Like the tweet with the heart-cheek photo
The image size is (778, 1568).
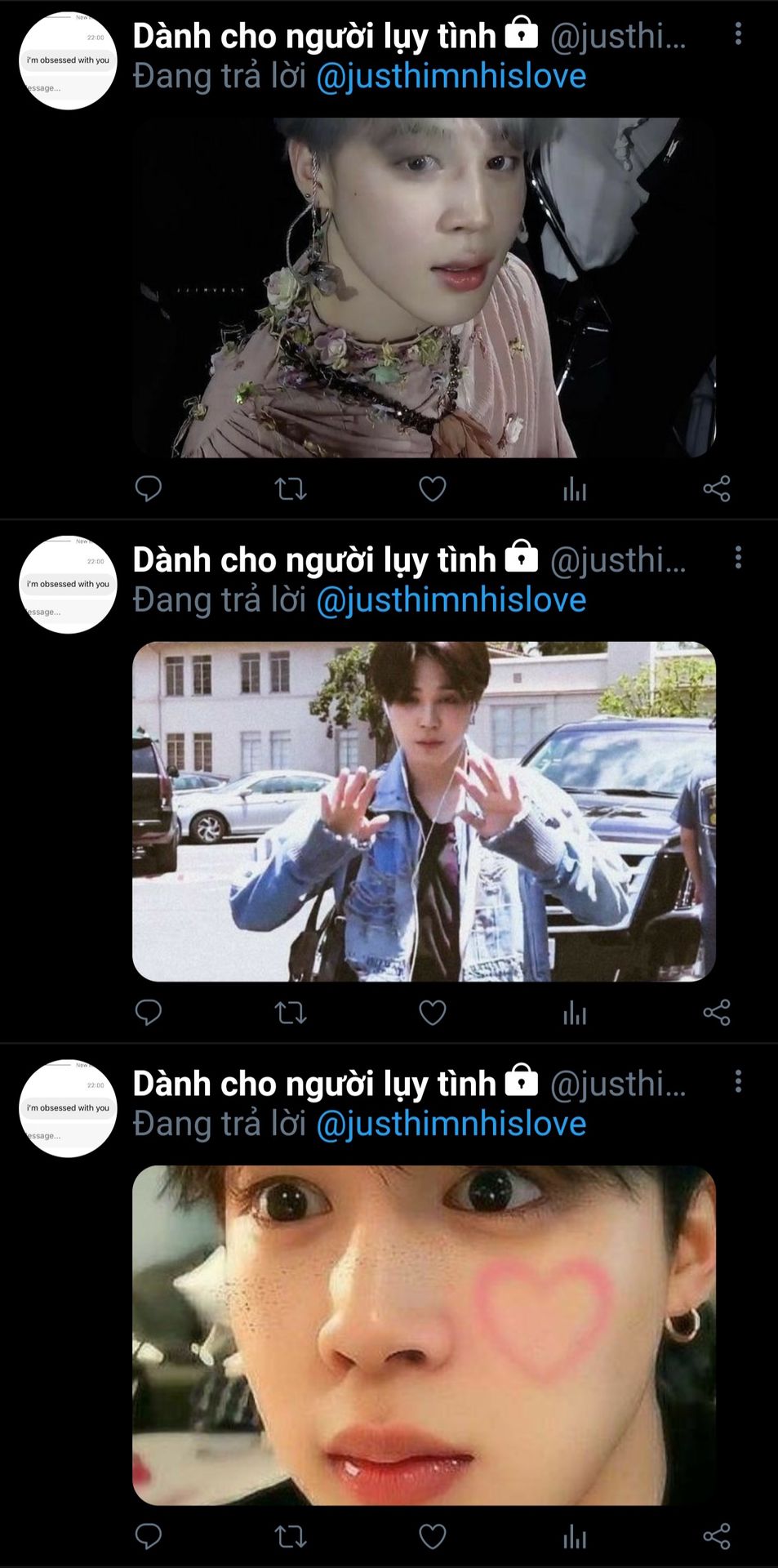pyautogui.click(x=432, y=1537)
